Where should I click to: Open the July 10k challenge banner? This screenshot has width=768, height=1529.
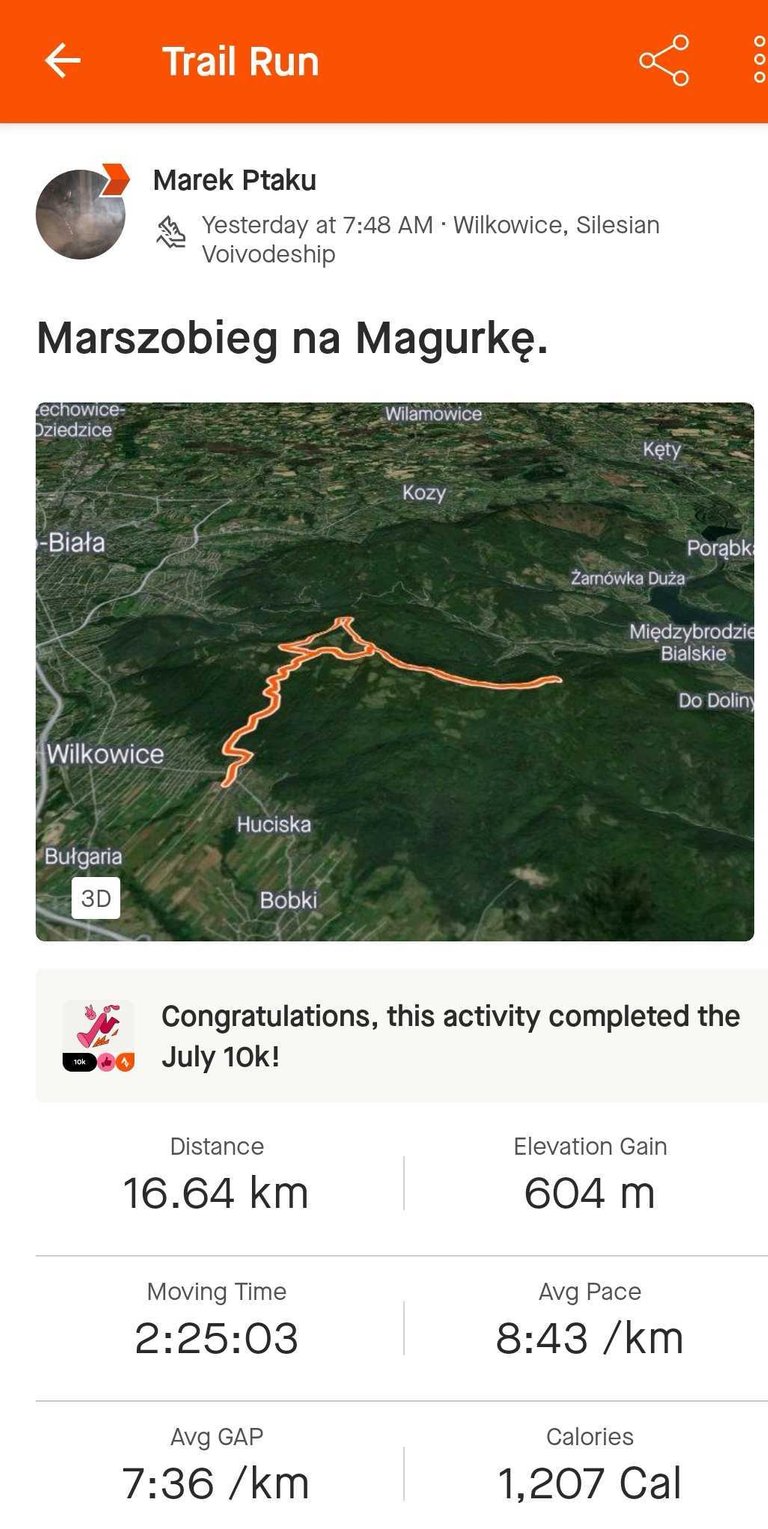[x=400, y=1035]
